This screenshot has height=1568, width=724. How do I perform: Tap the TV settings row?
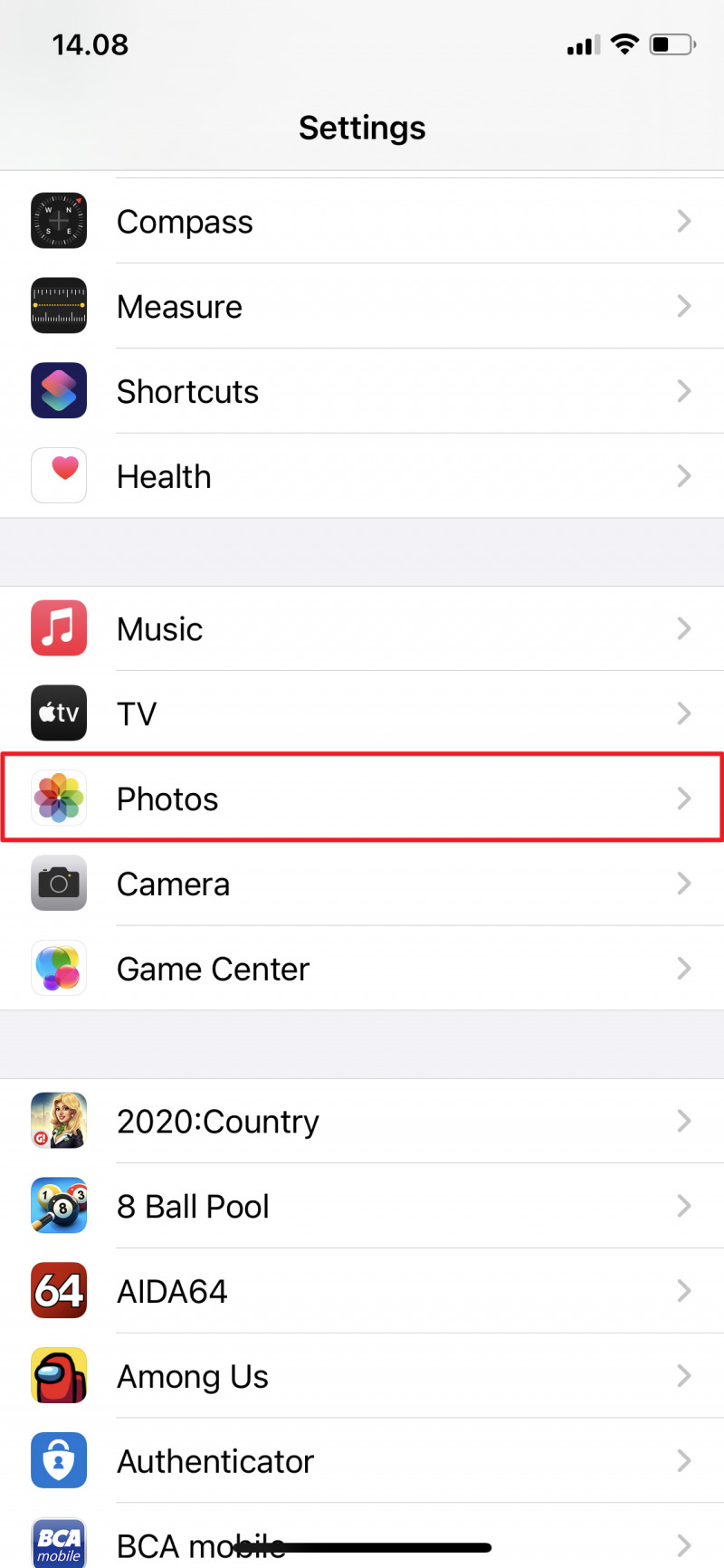coord(362,714)
